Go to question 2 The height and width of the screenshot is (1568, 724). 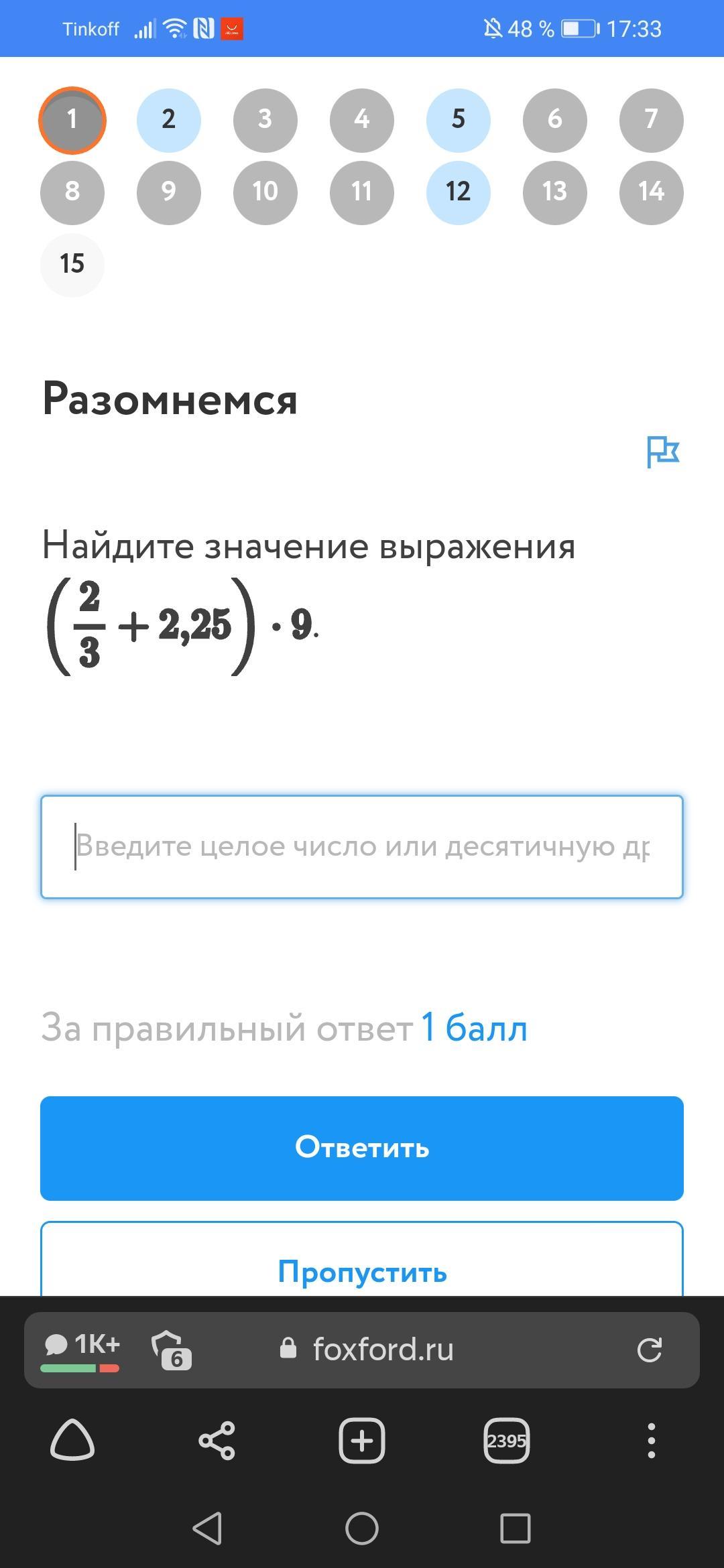click(168, 120)
